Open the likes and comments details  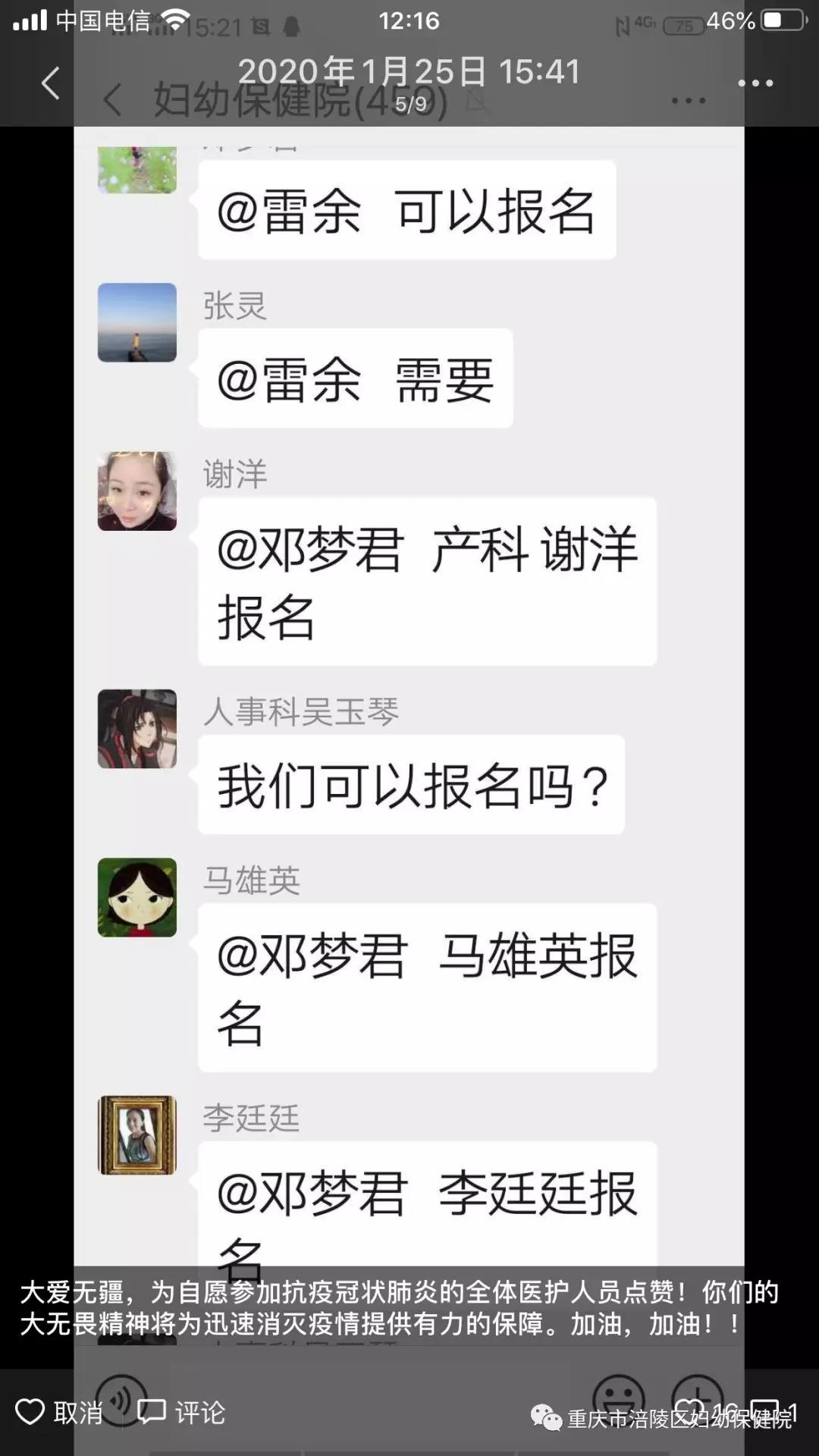point(734,1412)
